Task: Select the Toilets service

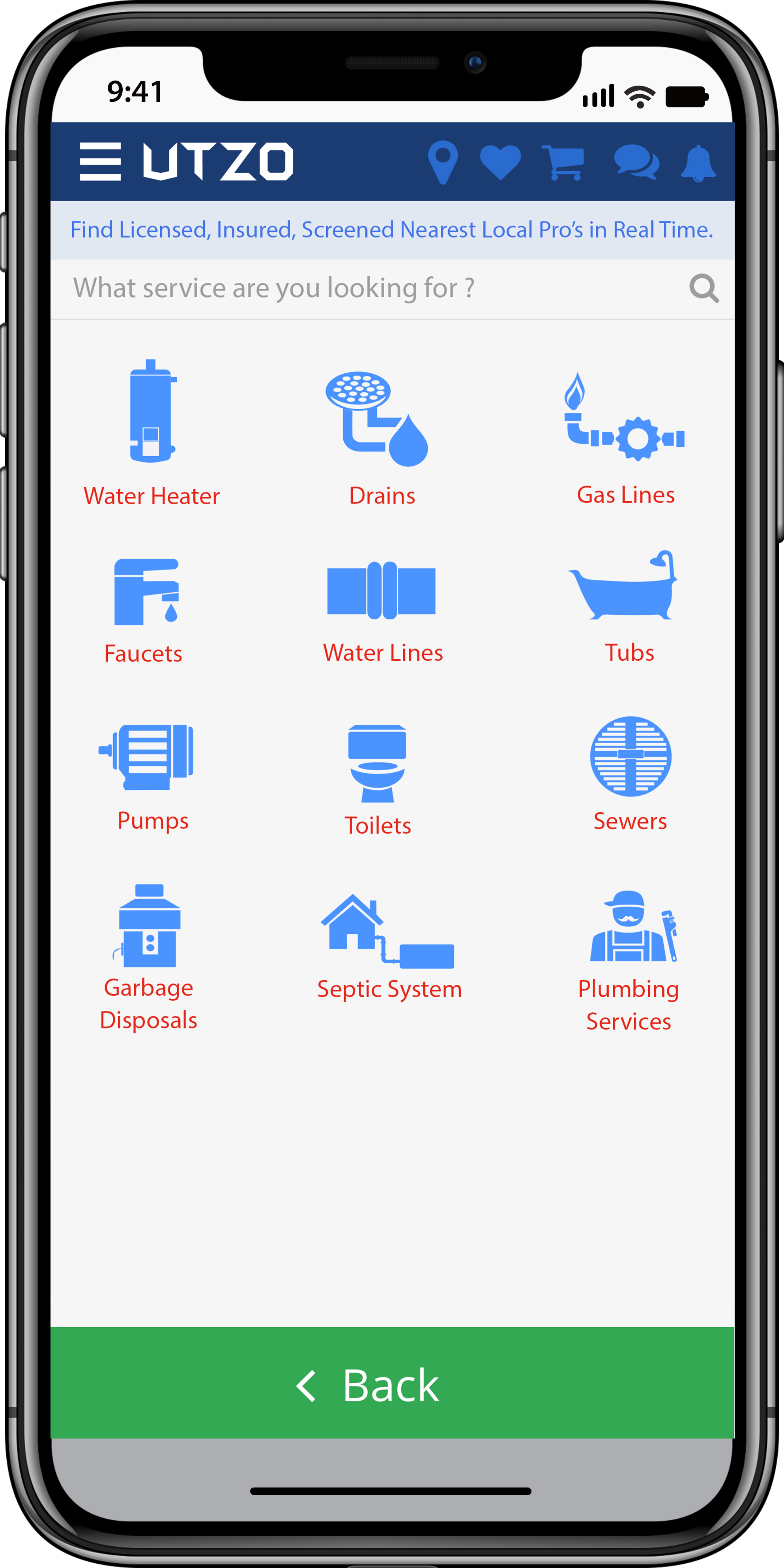Action: [377, 779]
